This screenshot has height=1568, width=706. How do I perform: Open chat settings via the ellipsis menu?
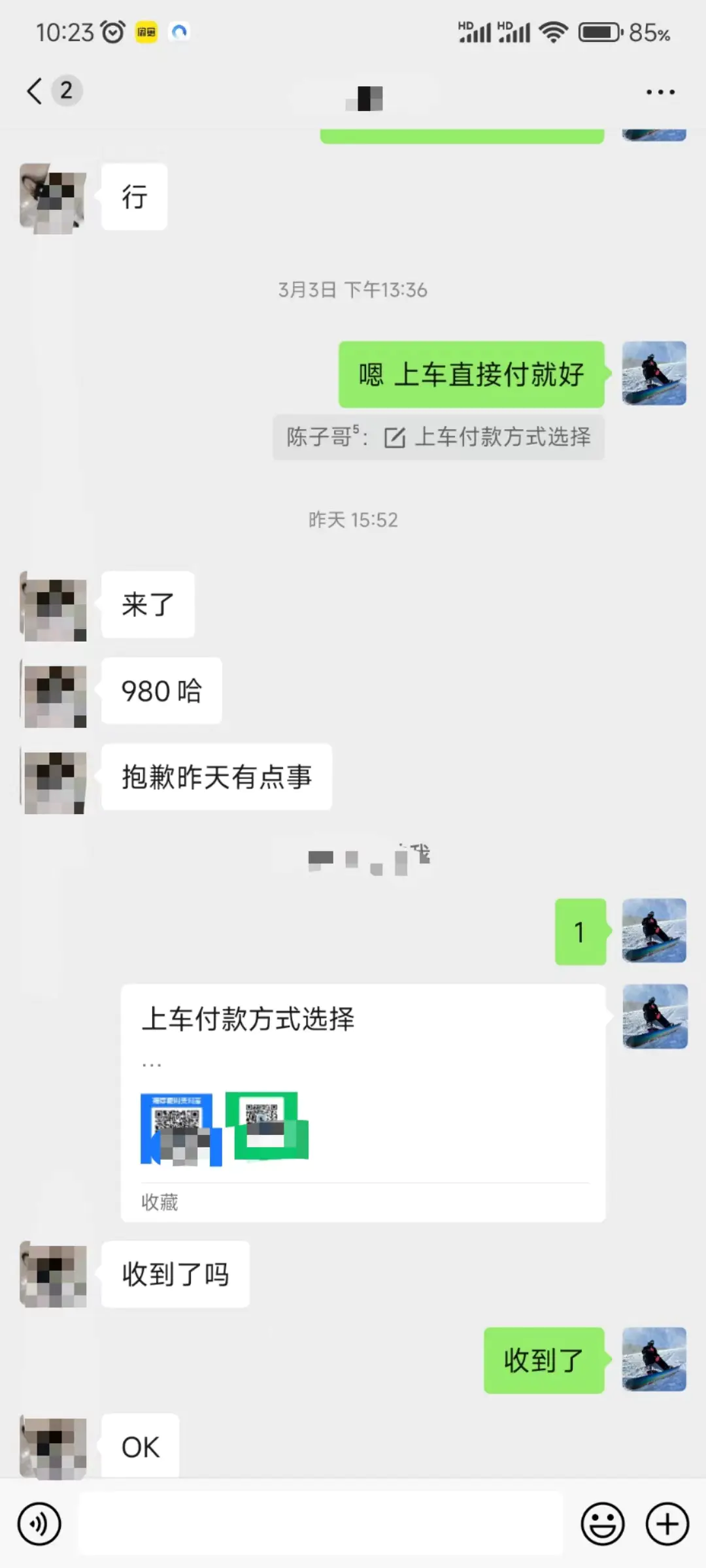click(x=658, y=91)
